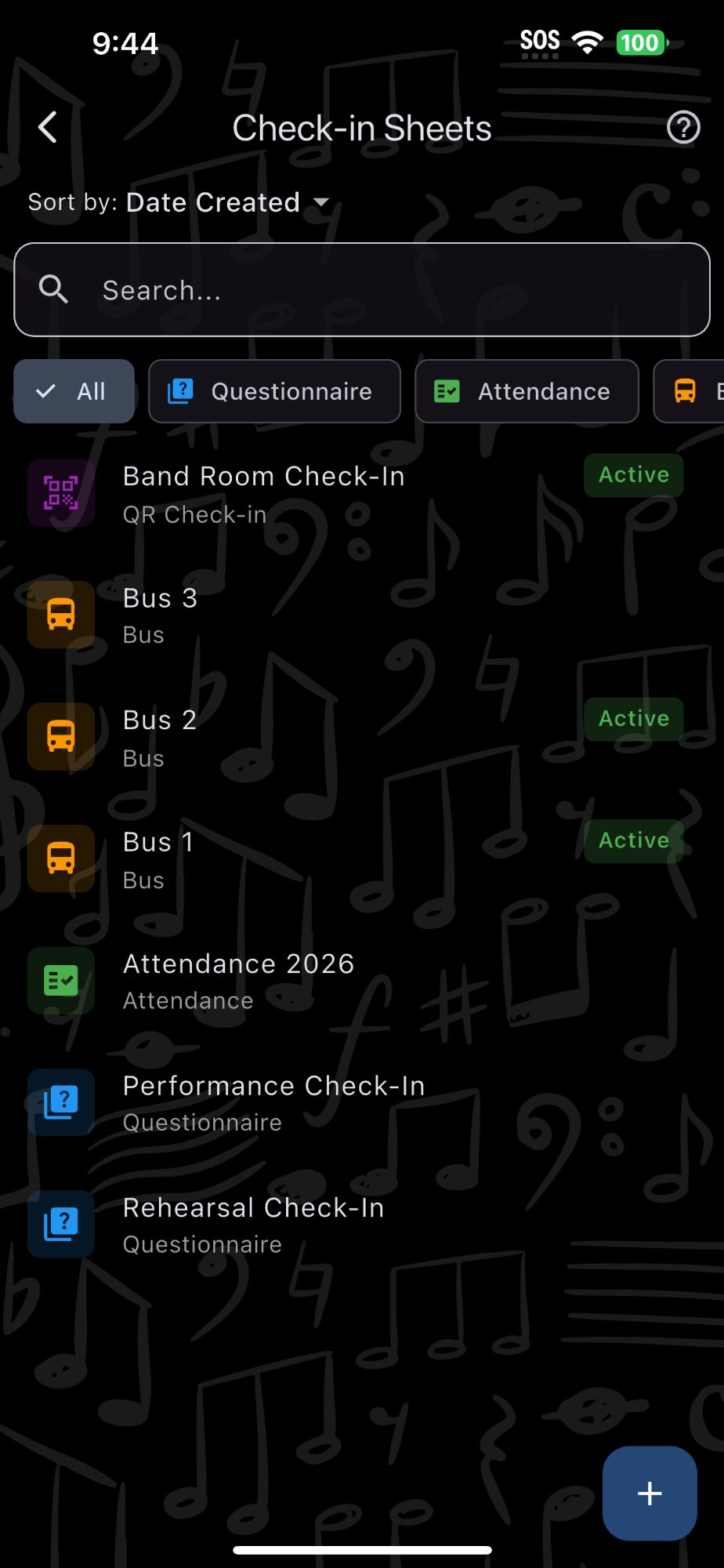Click inside the Search field

pos(353,289)
